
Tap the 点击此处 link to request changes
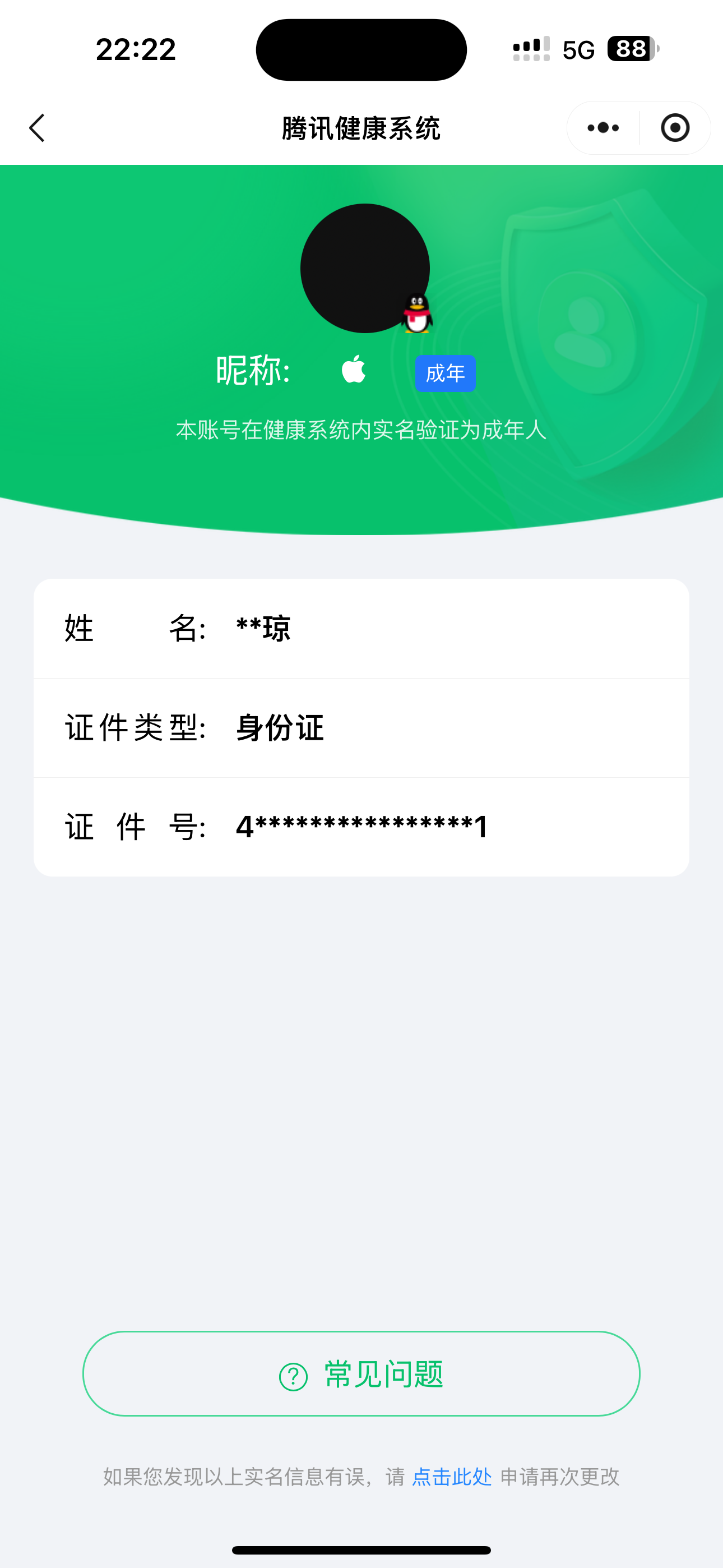tap(452, 1477)
